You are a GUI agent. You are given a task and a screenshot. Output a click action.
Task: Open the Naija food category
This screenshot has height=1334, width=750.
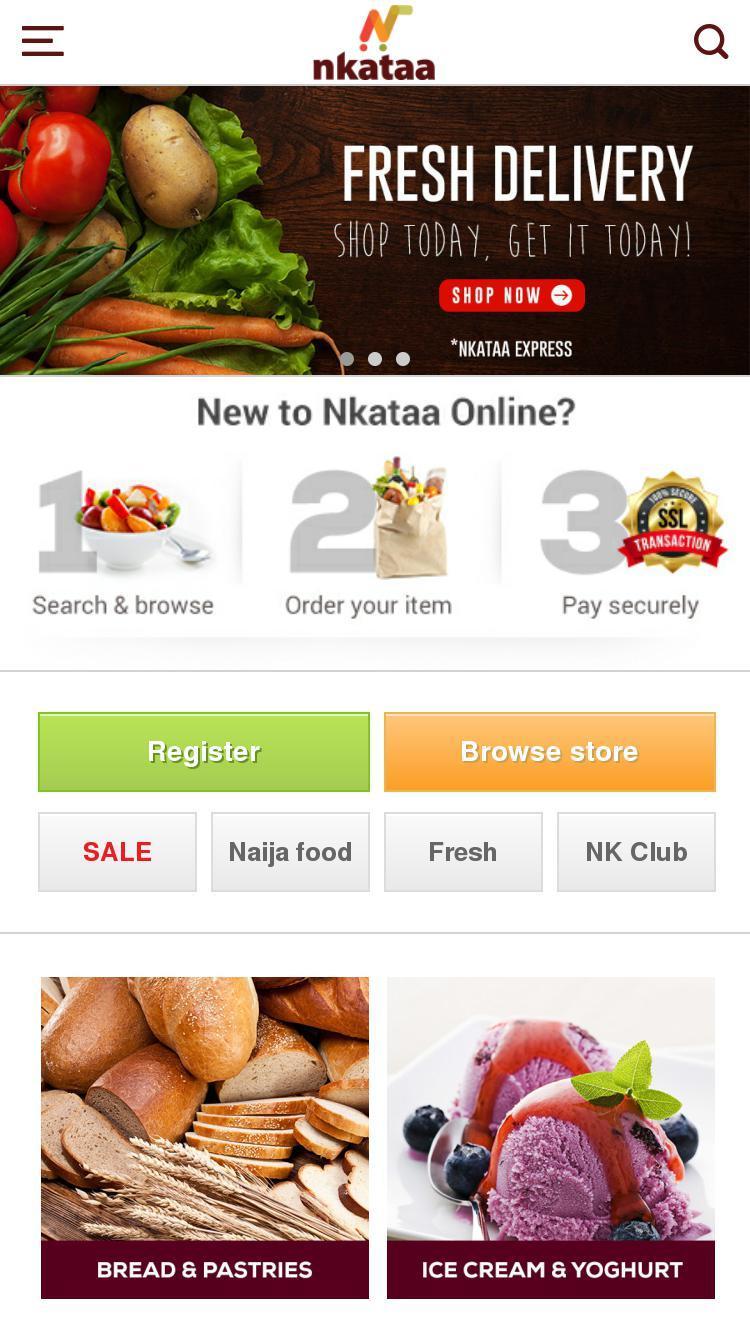[290, 852]
